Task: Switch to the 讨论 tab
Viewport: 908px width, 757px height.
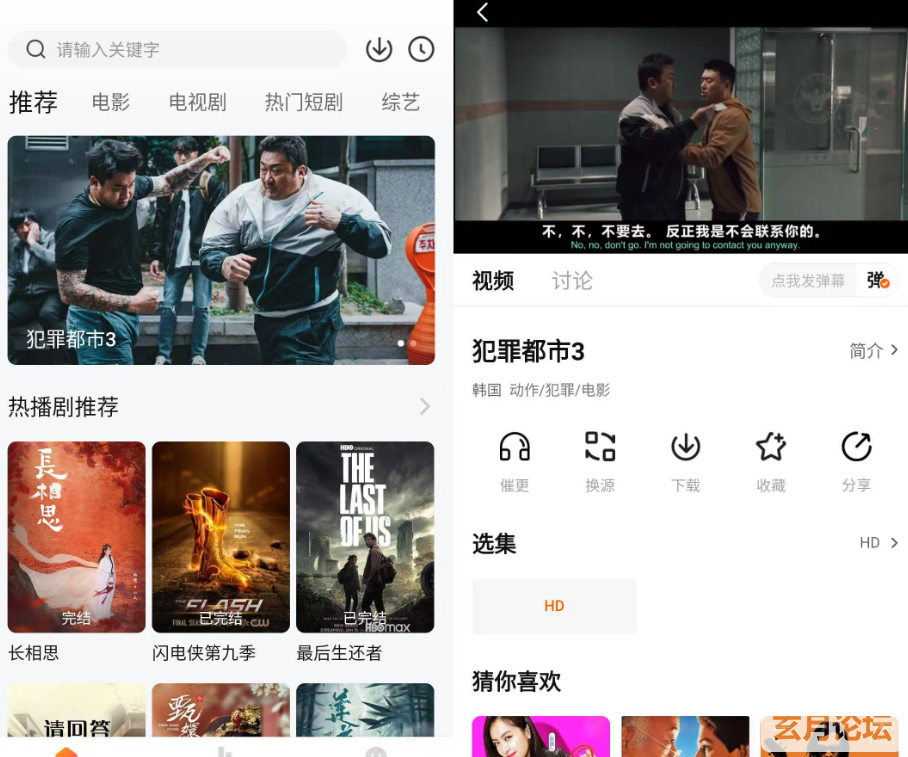Action: [572, 281]
